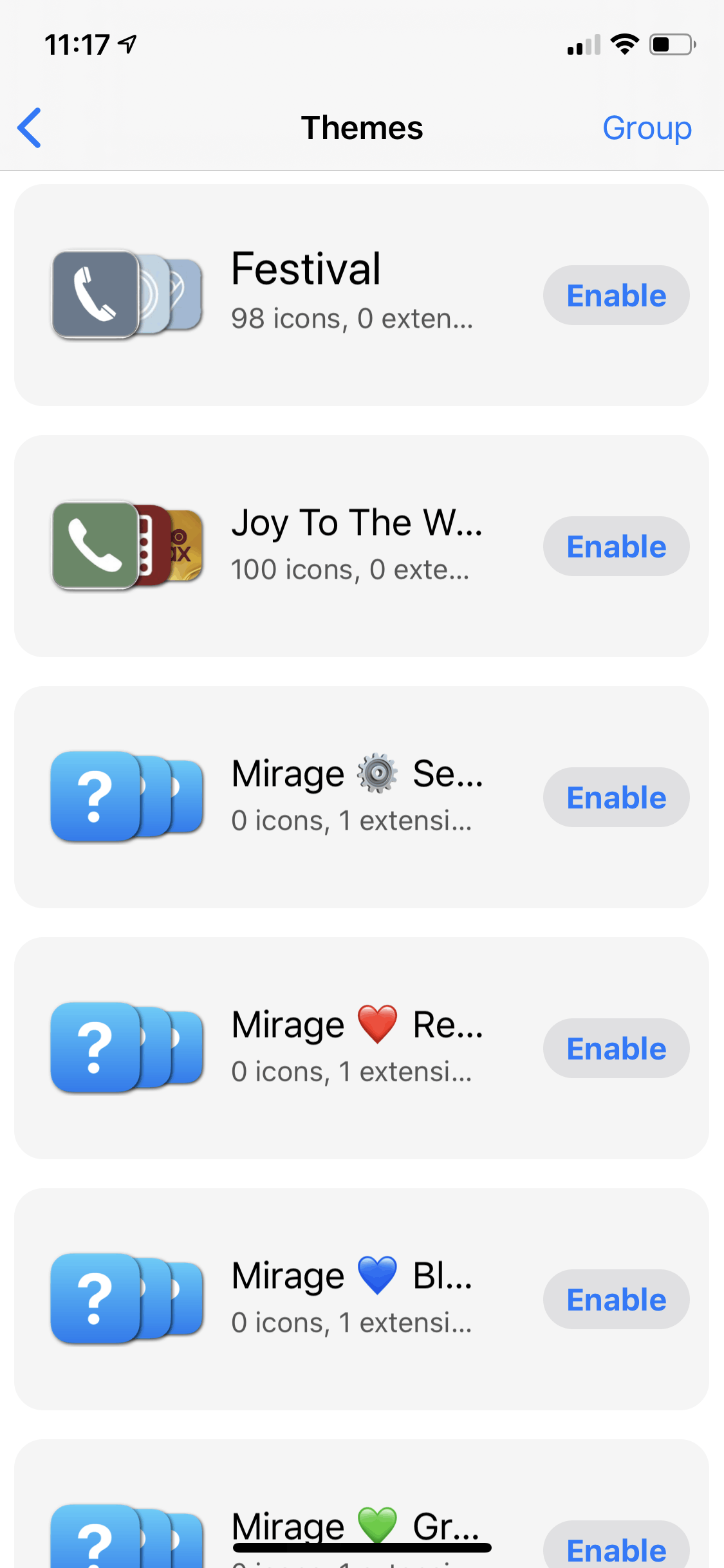Enable the Joy To The W... theme
The height and width of the screenshot is (1568, 724).
pyautogui.click(x=616, y=546)
